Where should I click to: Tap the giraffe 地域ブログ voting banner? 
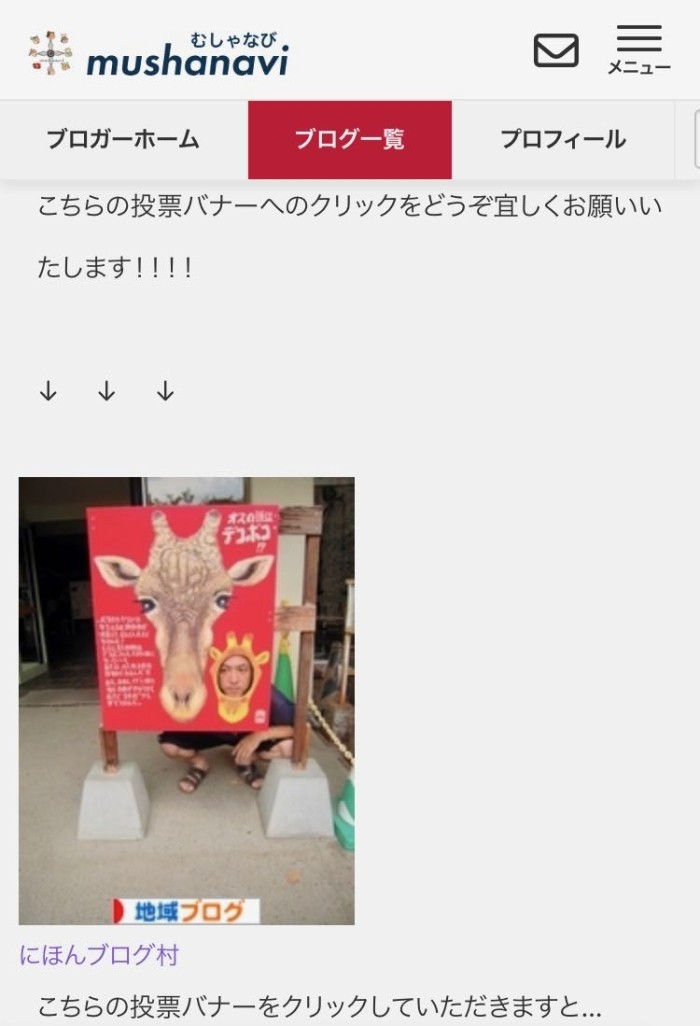pyautogui.click(x=186, y=700)
